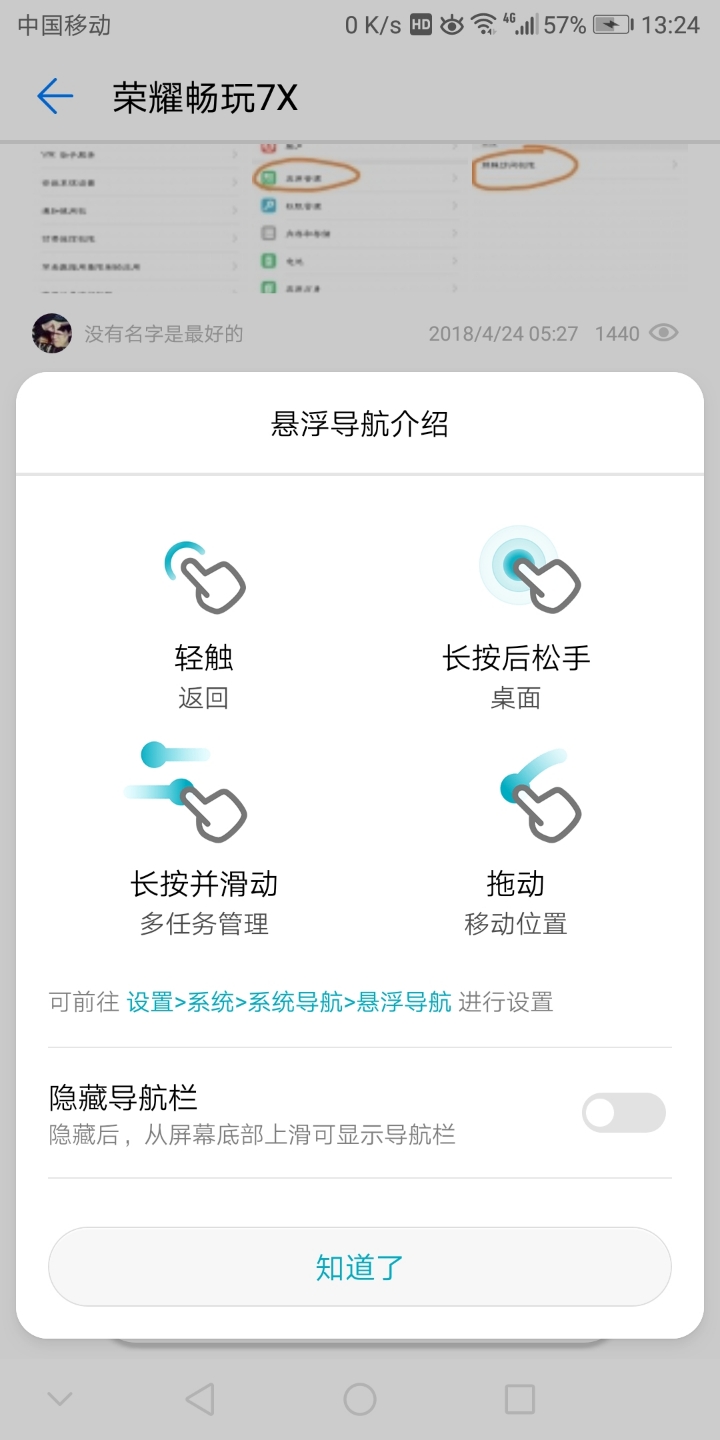Hide the navigation bar with the down chevron
The height and width of the screenshot is (1440, 720).
(60, 1399)
